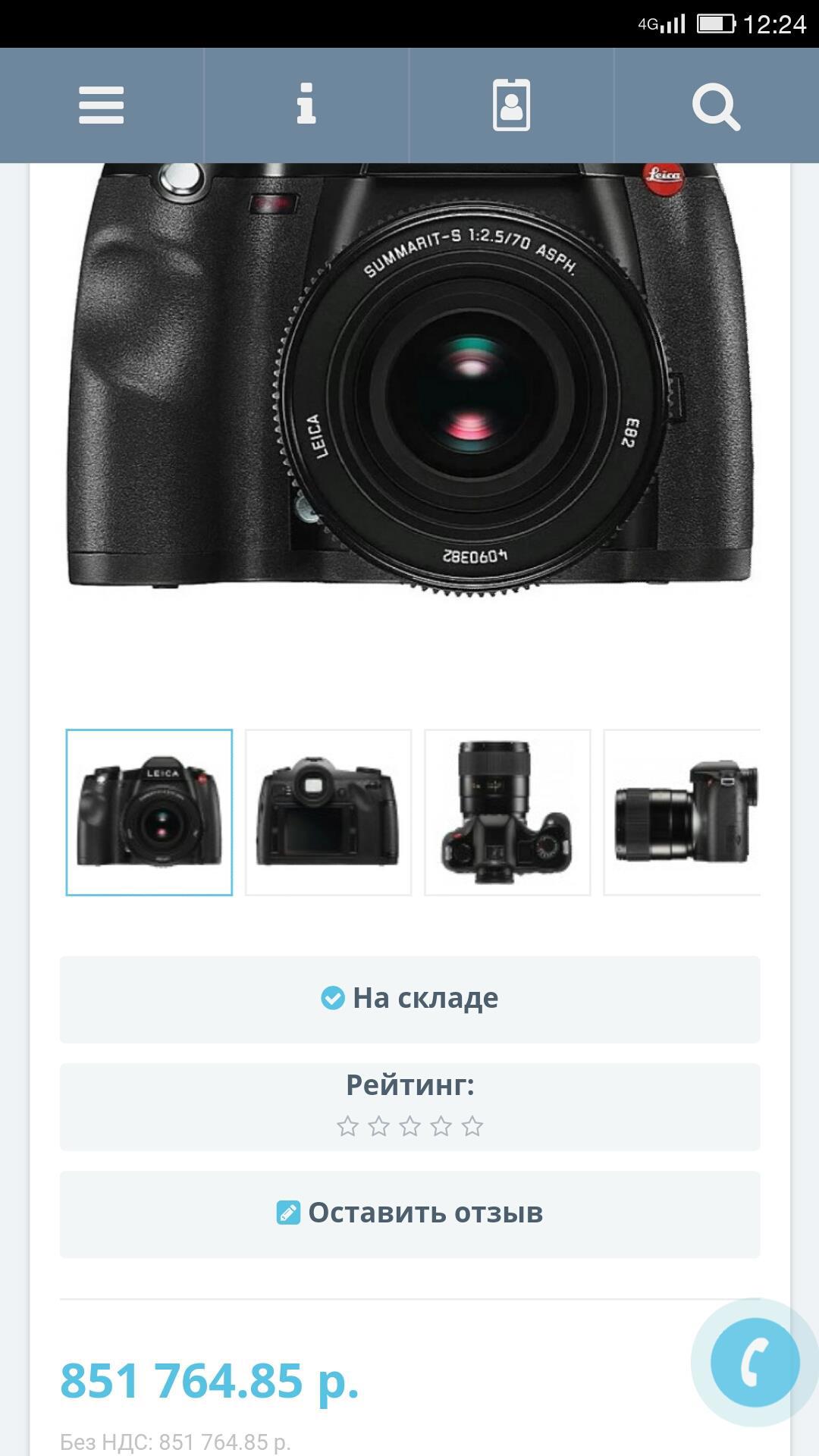Open the account profile icon
This screenshot has width=819, height=1456.
512,105
